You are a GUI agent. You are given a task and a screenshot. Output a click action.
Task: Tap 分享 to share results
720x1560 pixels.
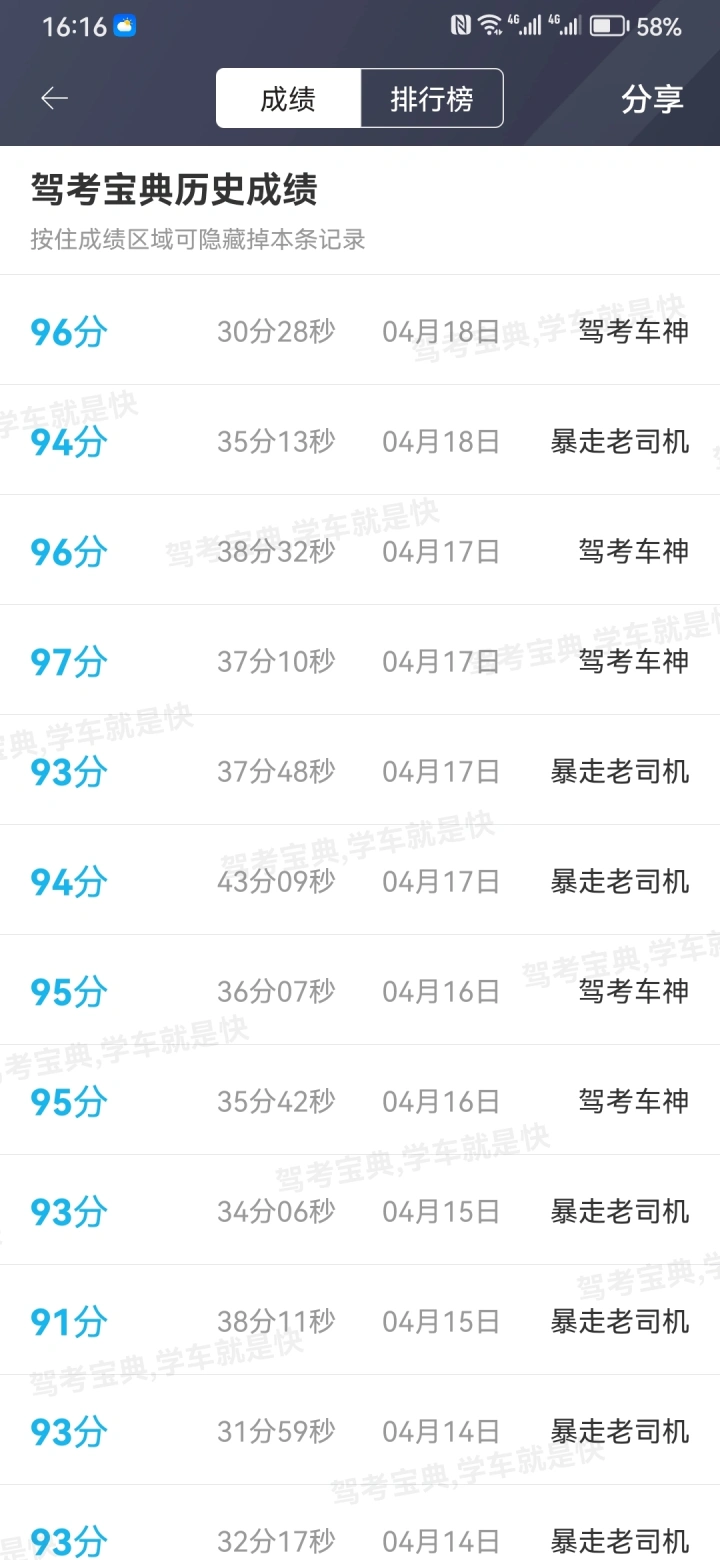tap(652, 98)
